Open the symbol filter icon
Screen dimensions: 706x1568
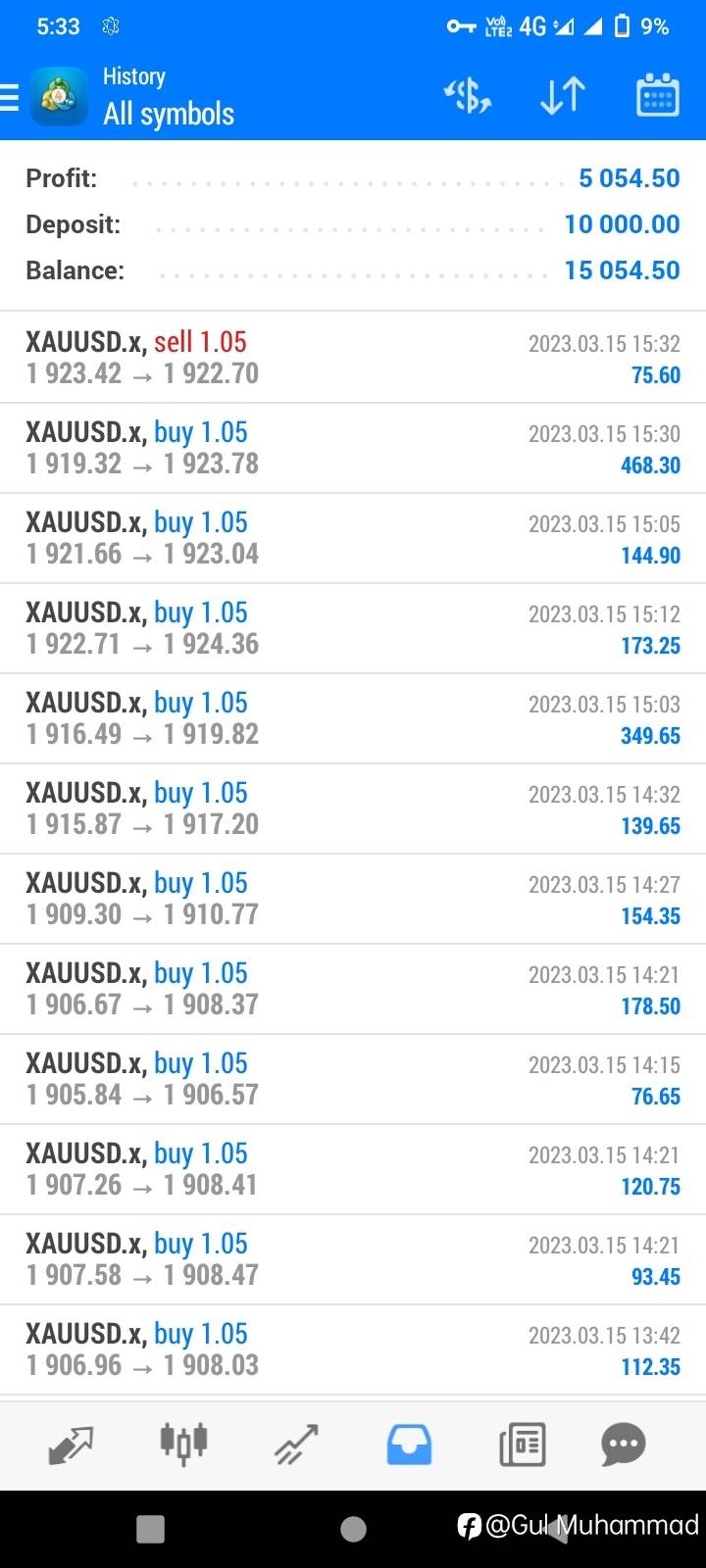(x=468, y=96)
